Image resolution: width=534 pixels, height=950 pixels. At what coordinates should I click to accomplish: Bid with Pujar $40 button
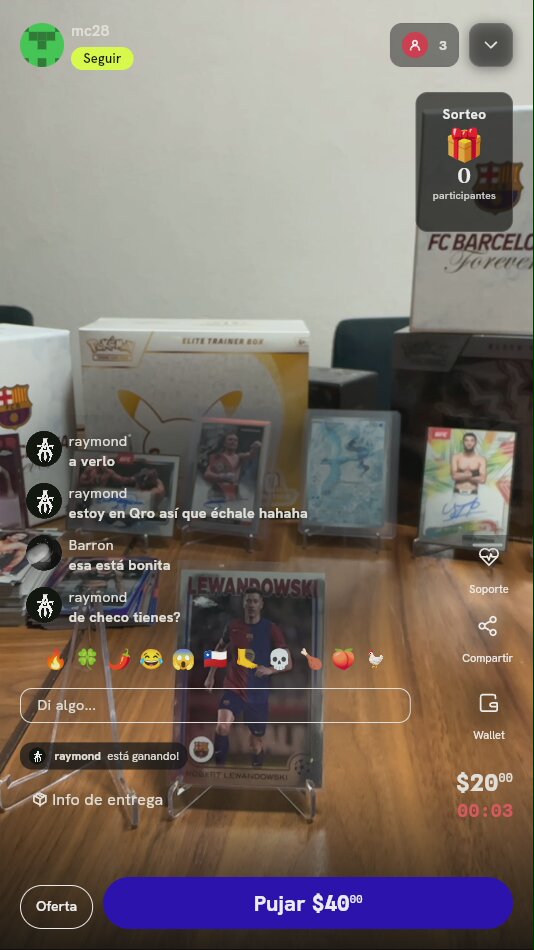pos(309,903)
